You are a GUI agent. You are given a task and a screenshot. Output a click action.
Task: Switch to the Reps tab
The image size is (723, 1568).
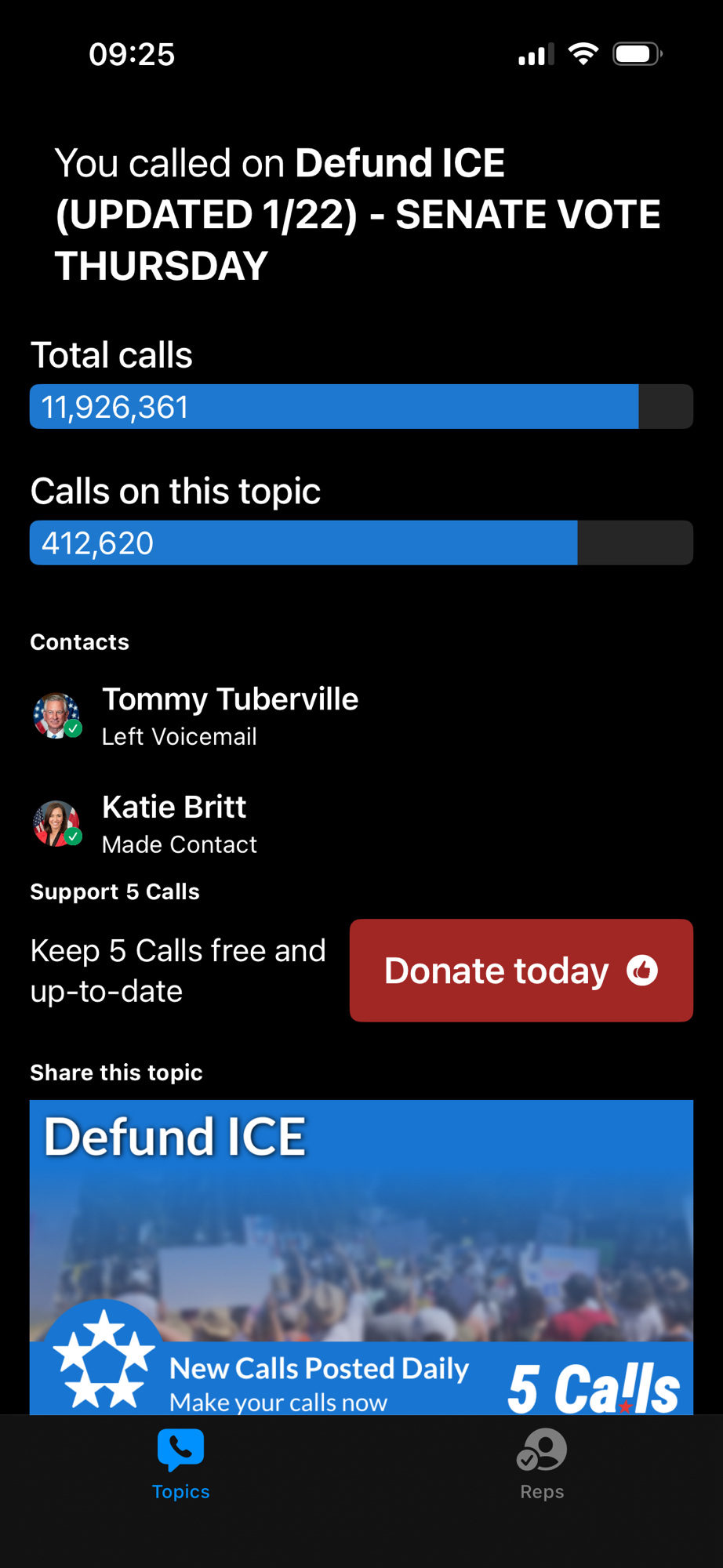click(x=542, y=1464)
